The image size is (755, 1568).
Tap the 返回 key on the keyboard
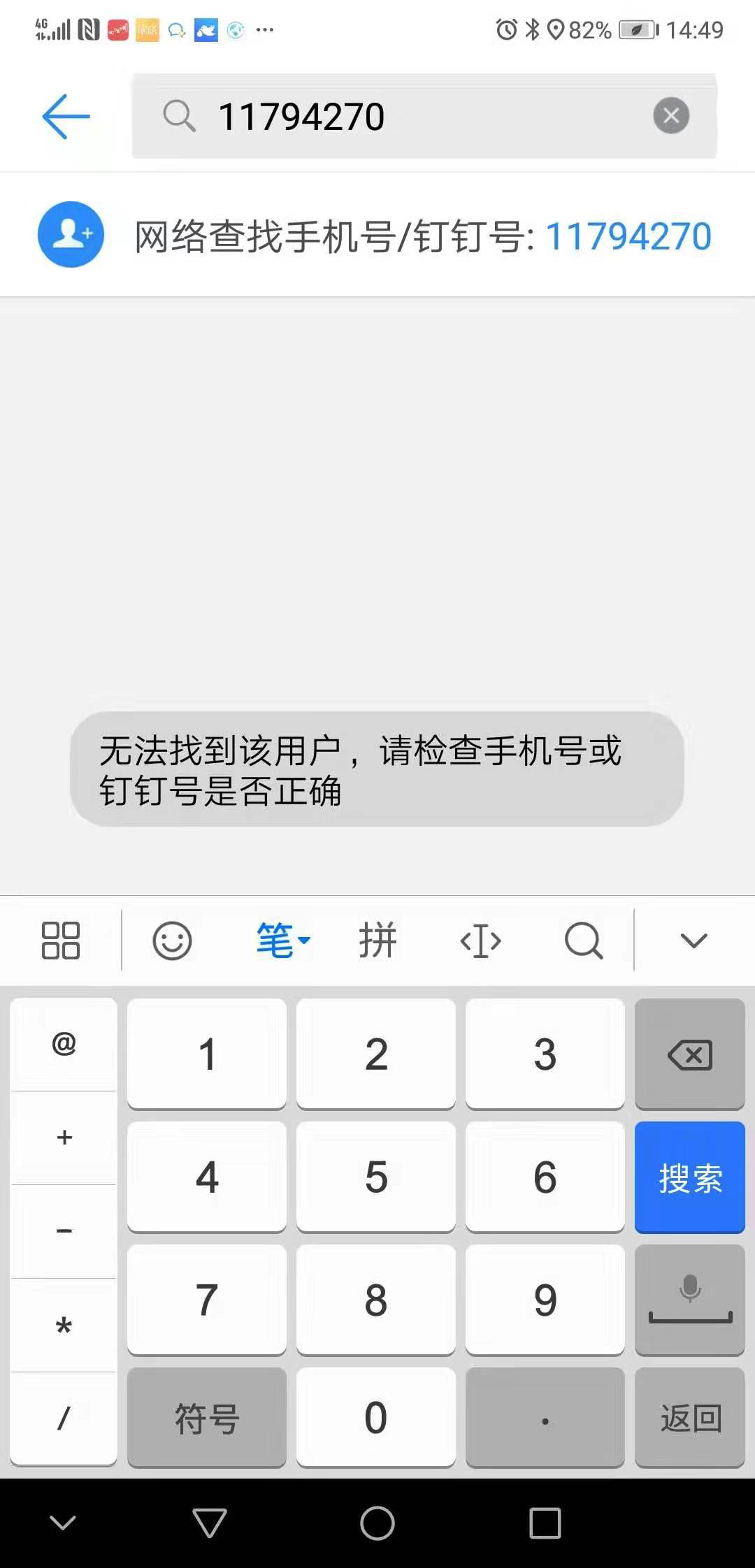(690, 1418)
